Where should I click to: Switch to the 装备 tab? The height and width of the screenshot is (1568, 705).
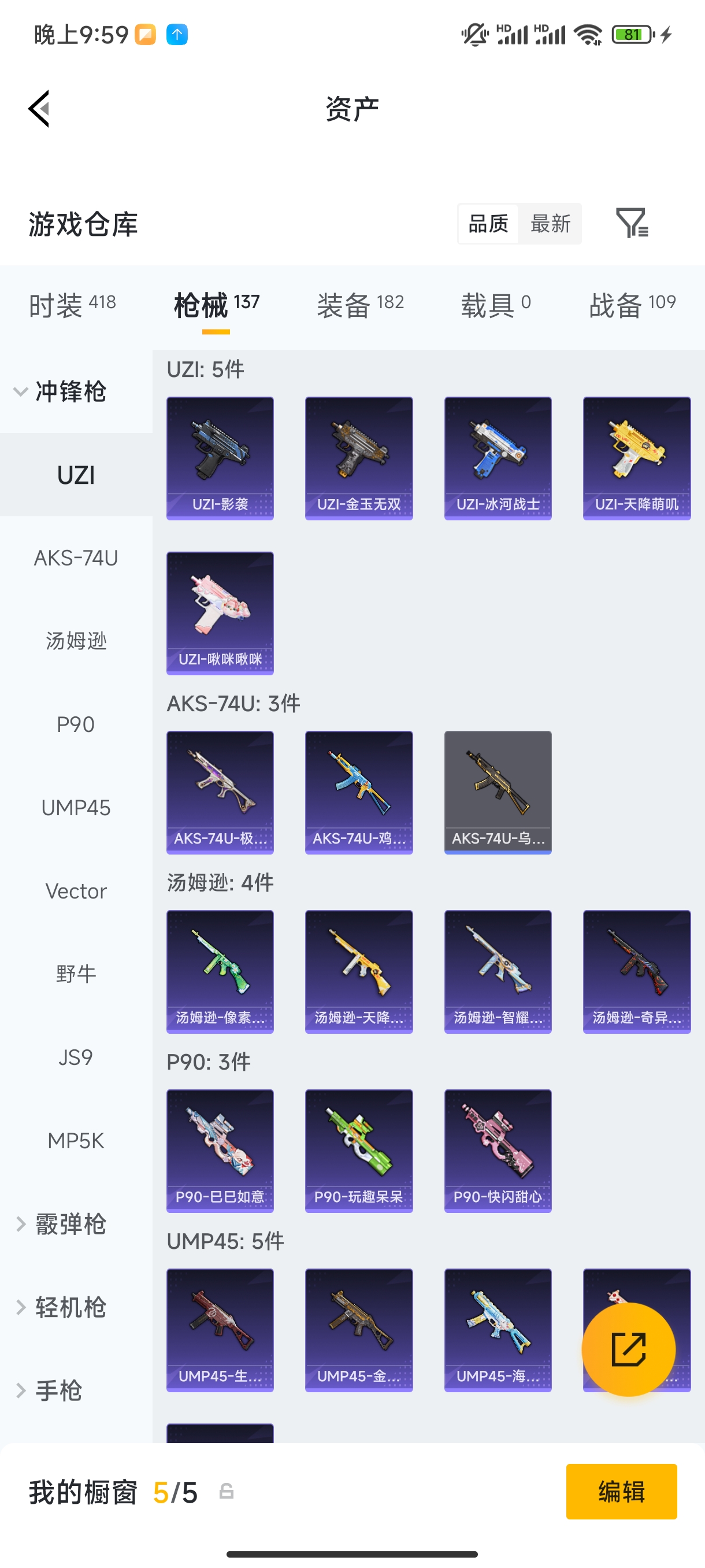[360, 304]
